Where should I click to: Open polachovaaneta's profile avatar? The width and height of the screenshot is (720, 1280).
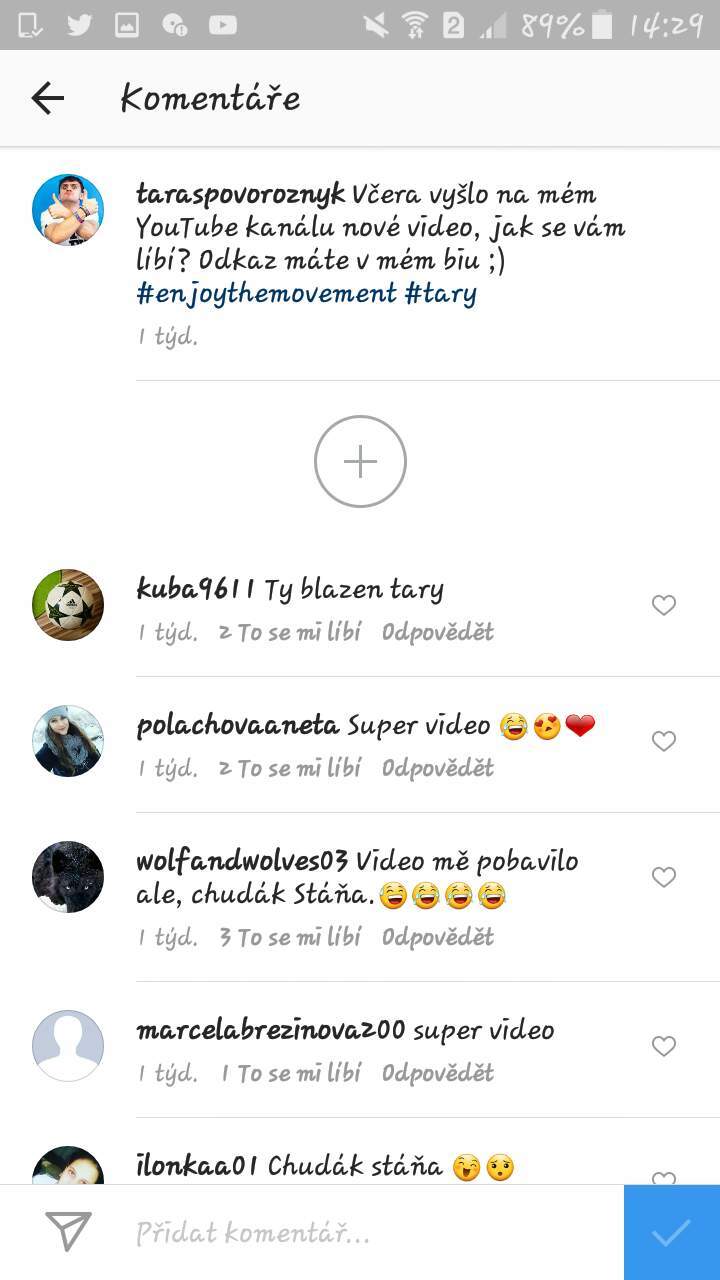68,741
